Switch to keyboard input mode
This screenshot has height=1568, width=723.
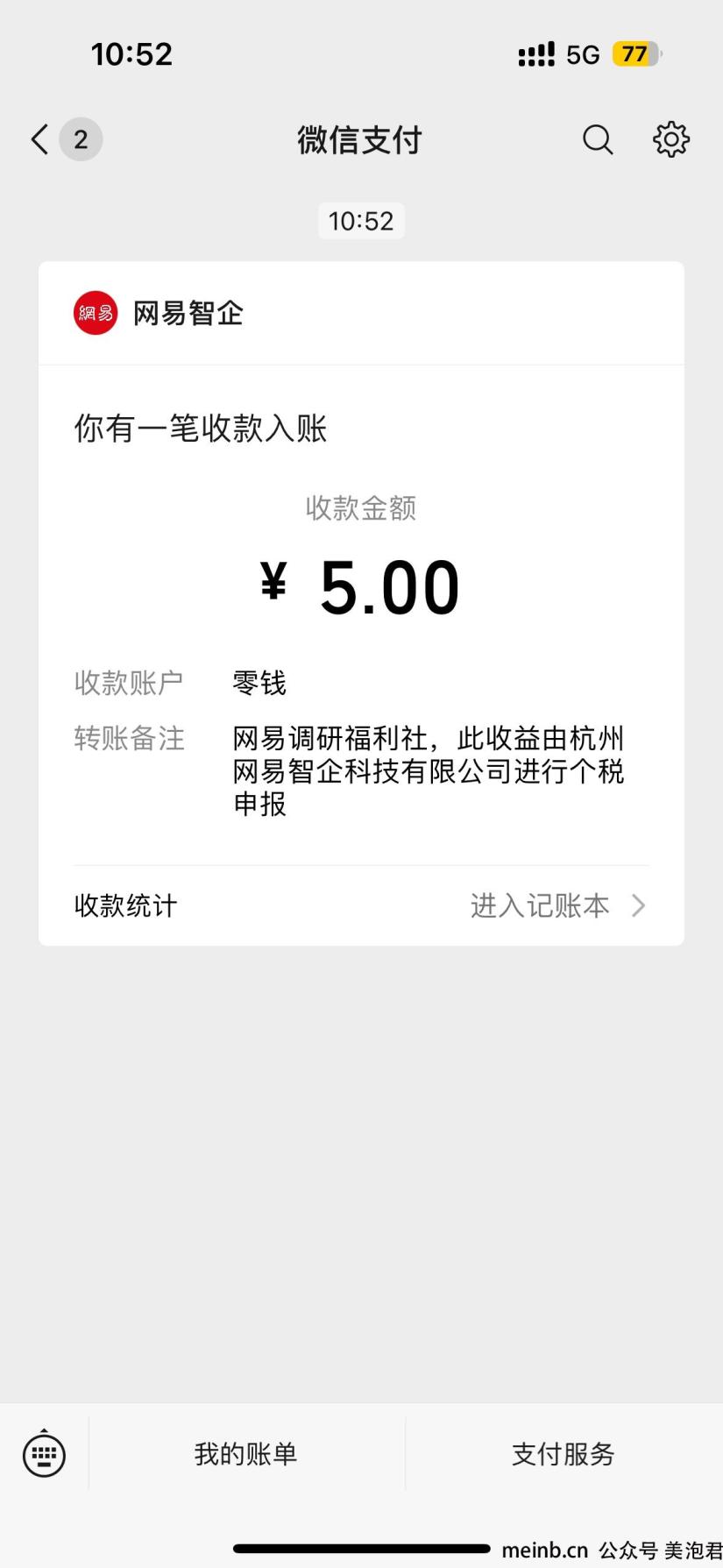click(x=44, y=1454)
